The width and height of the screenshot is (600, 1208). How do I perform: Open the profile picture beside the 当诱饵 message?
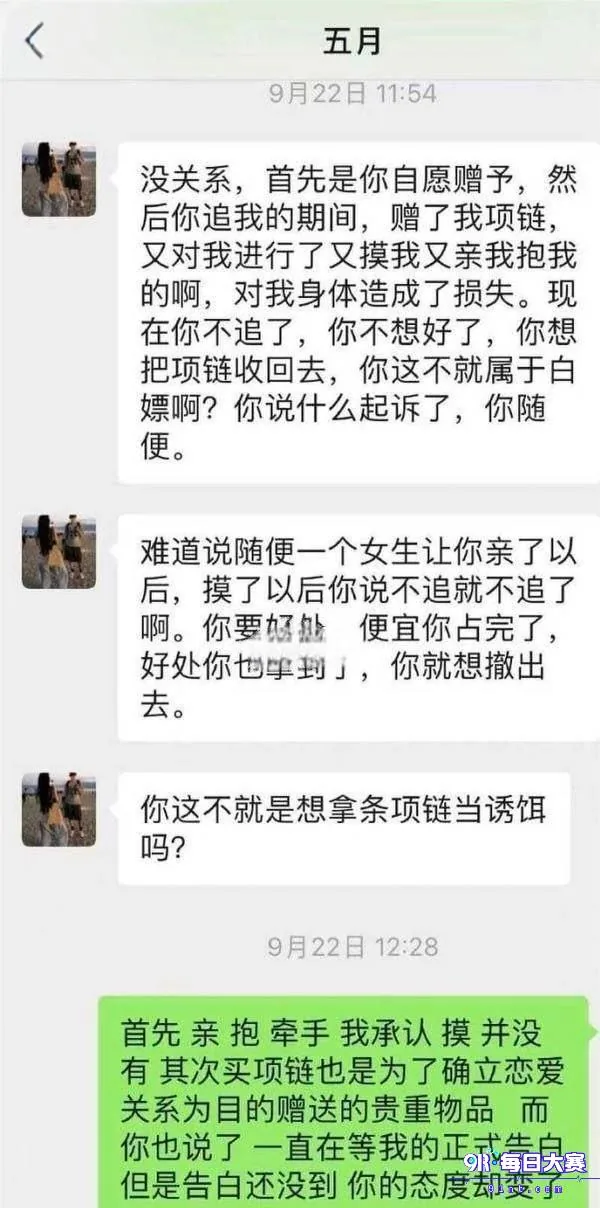coord(59,809)
